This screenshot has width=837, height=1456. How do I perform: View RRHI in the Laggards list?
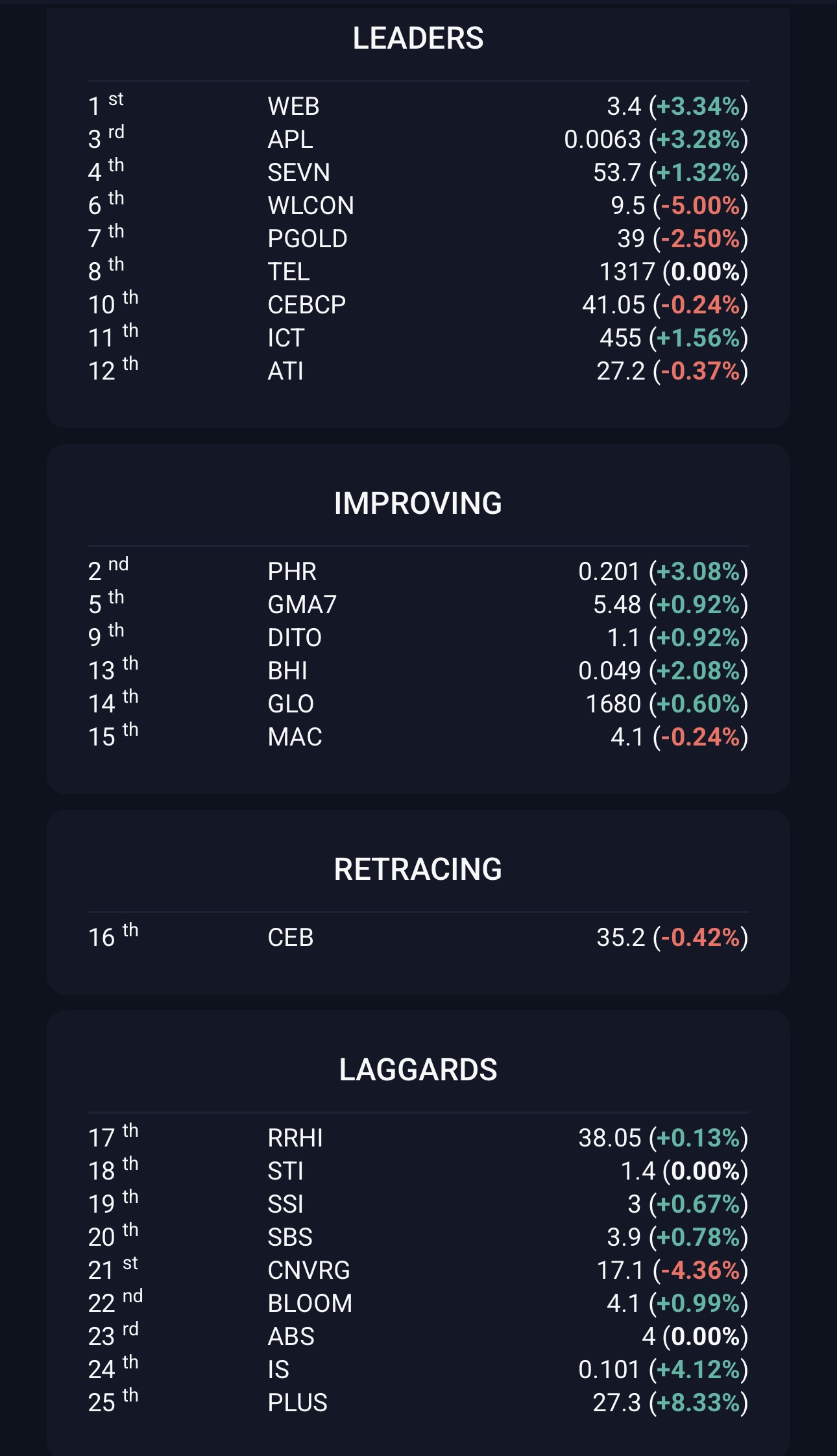(295, 1138)
